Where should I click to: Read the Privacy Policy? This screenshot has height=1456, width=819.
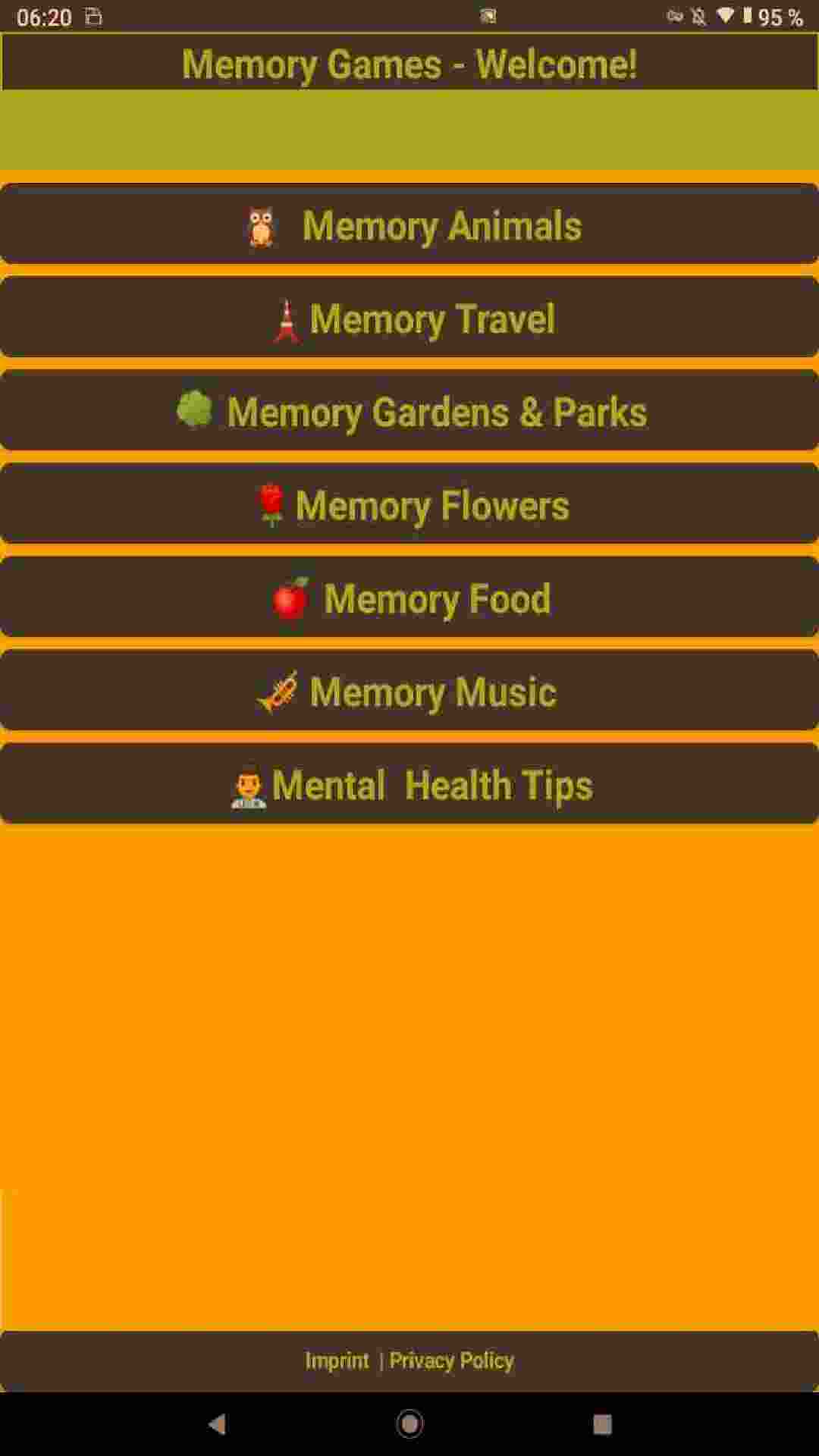[x=452, y=1360]
